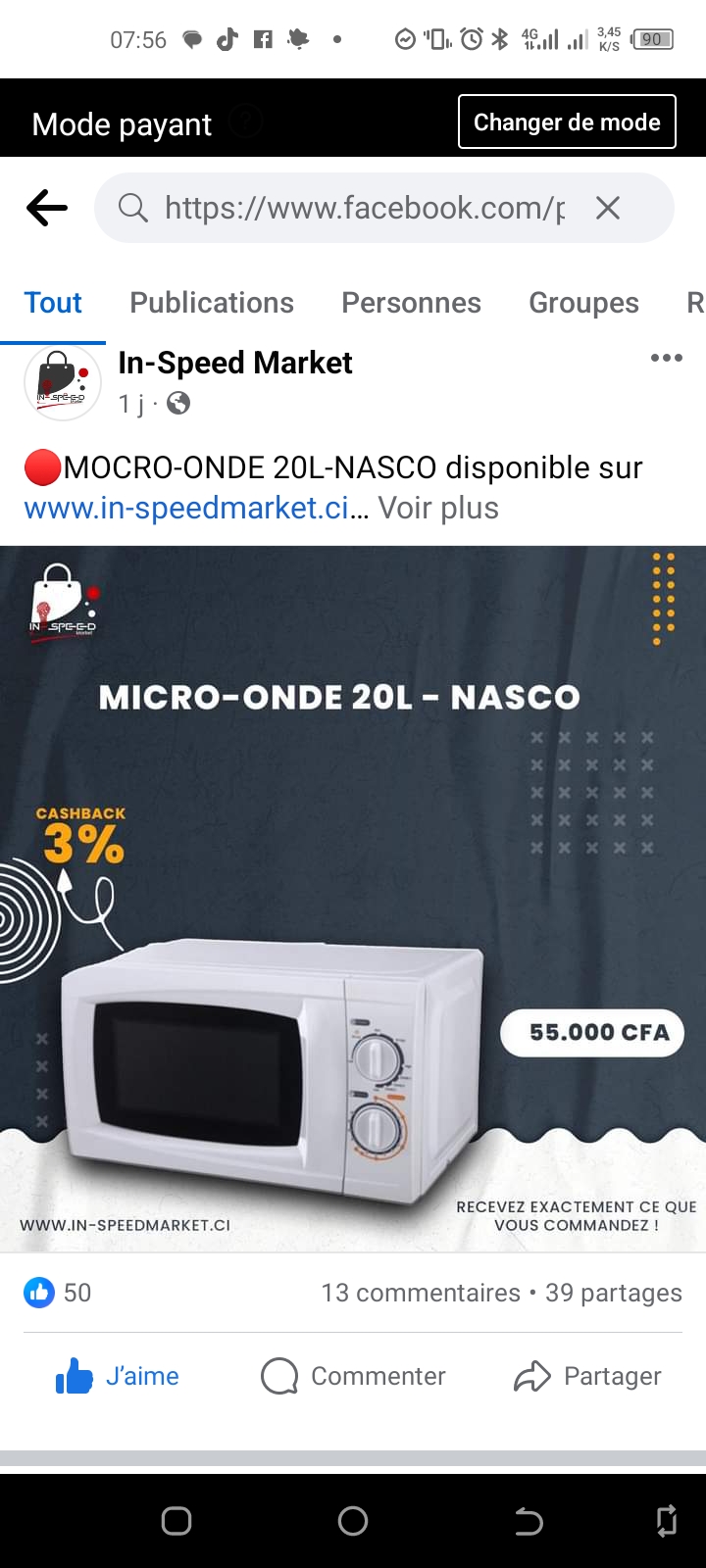The height and width of the screenshot is (1568, 706).
Task: Go back with the arrow beside search
Action: point(46,208)
